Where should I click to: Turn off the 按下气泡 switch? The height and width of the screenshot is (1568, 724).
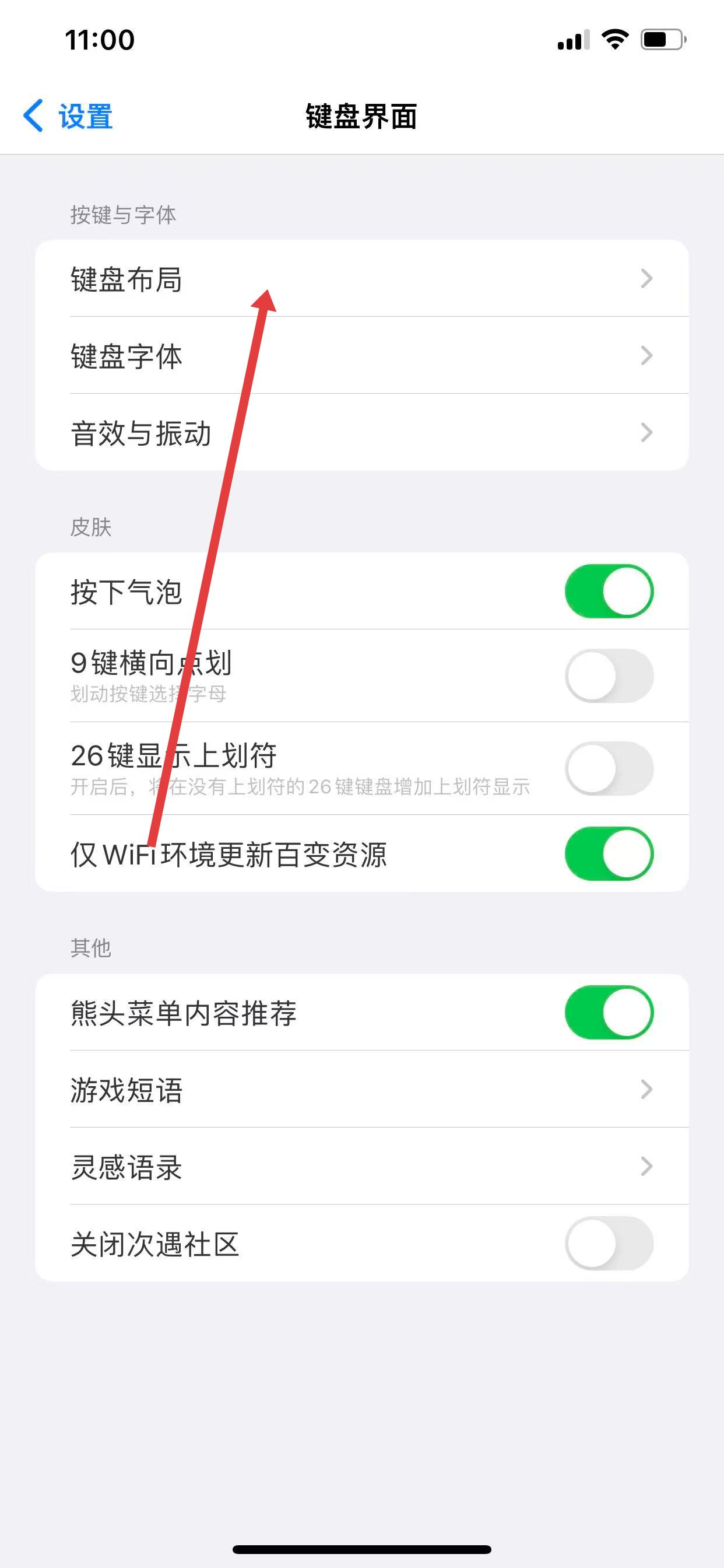click(x=609, y=591)
